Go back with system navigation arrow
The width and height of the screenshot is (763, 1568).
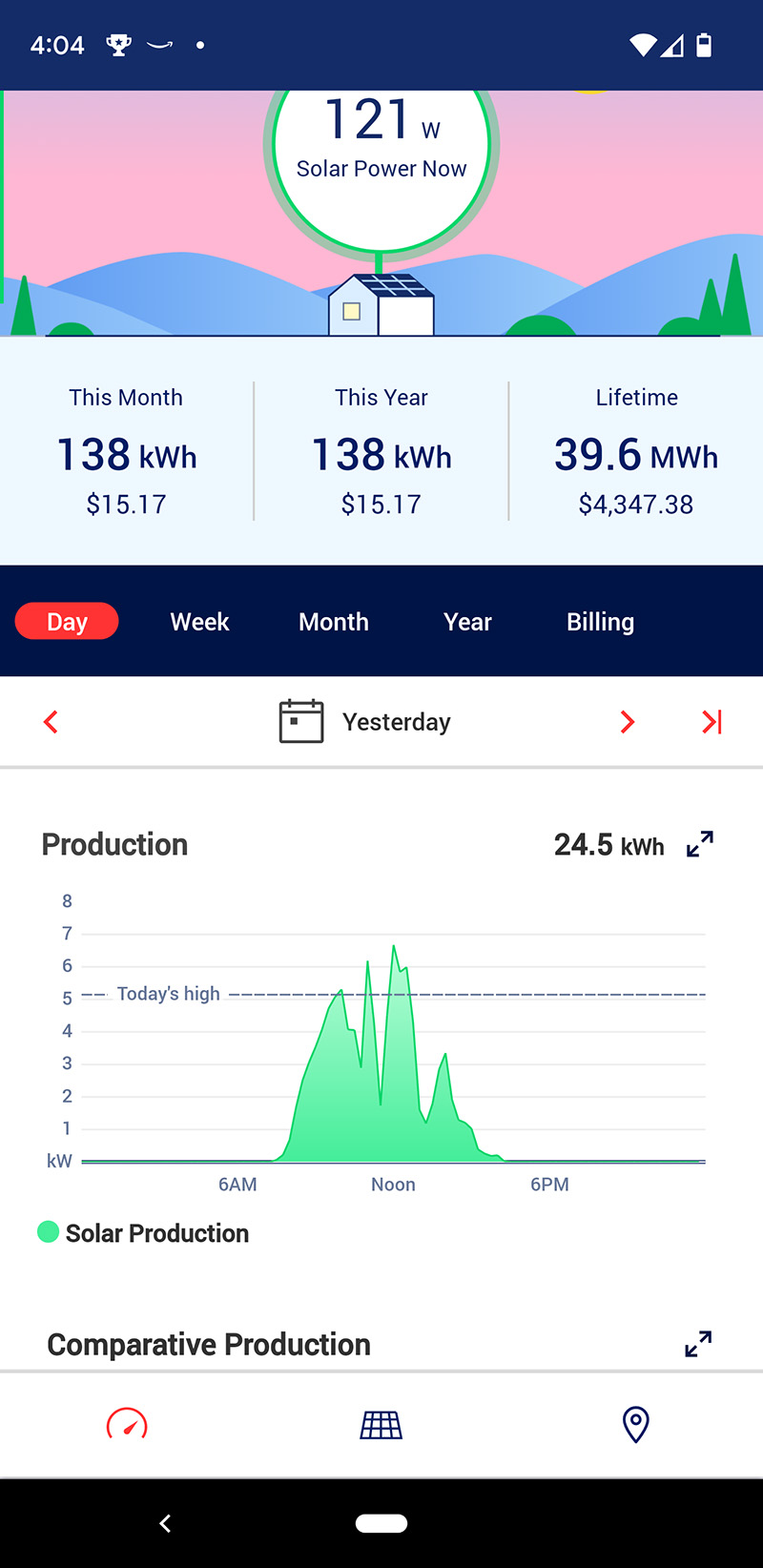pyautogui.click(x=165, y=1523)
